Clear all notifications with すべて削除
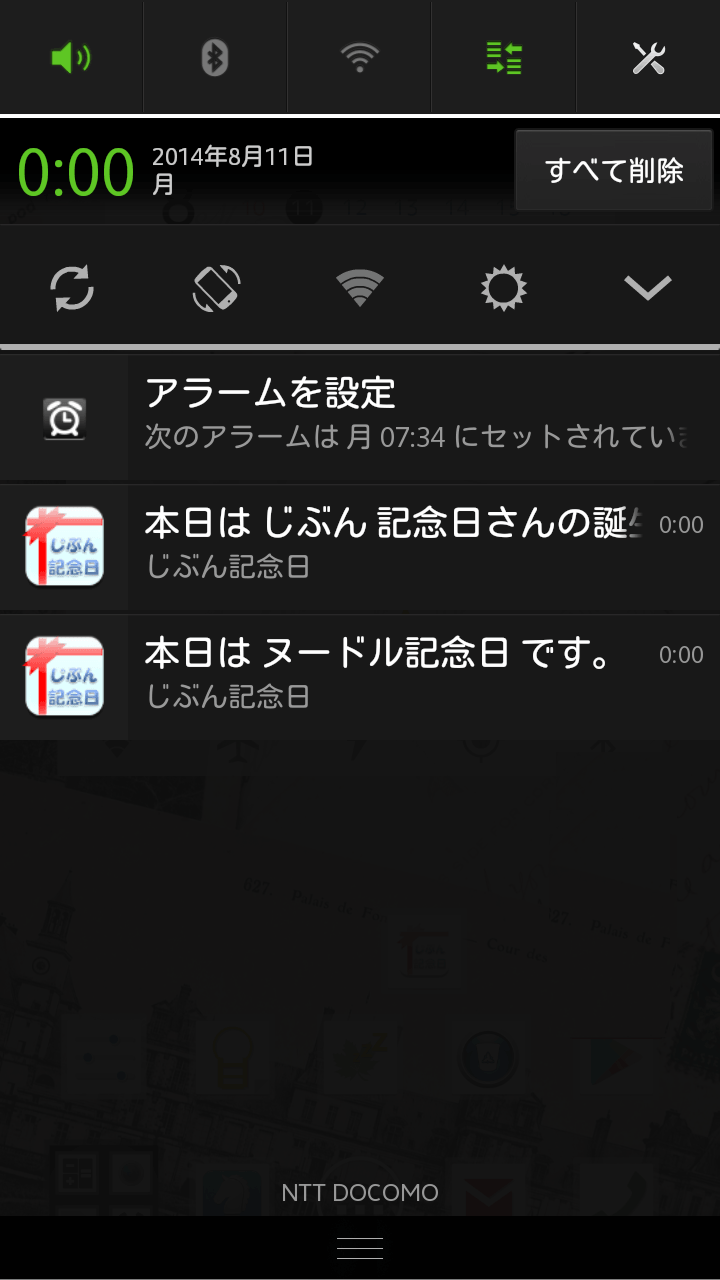720x1280 pixels. point(614,170)
